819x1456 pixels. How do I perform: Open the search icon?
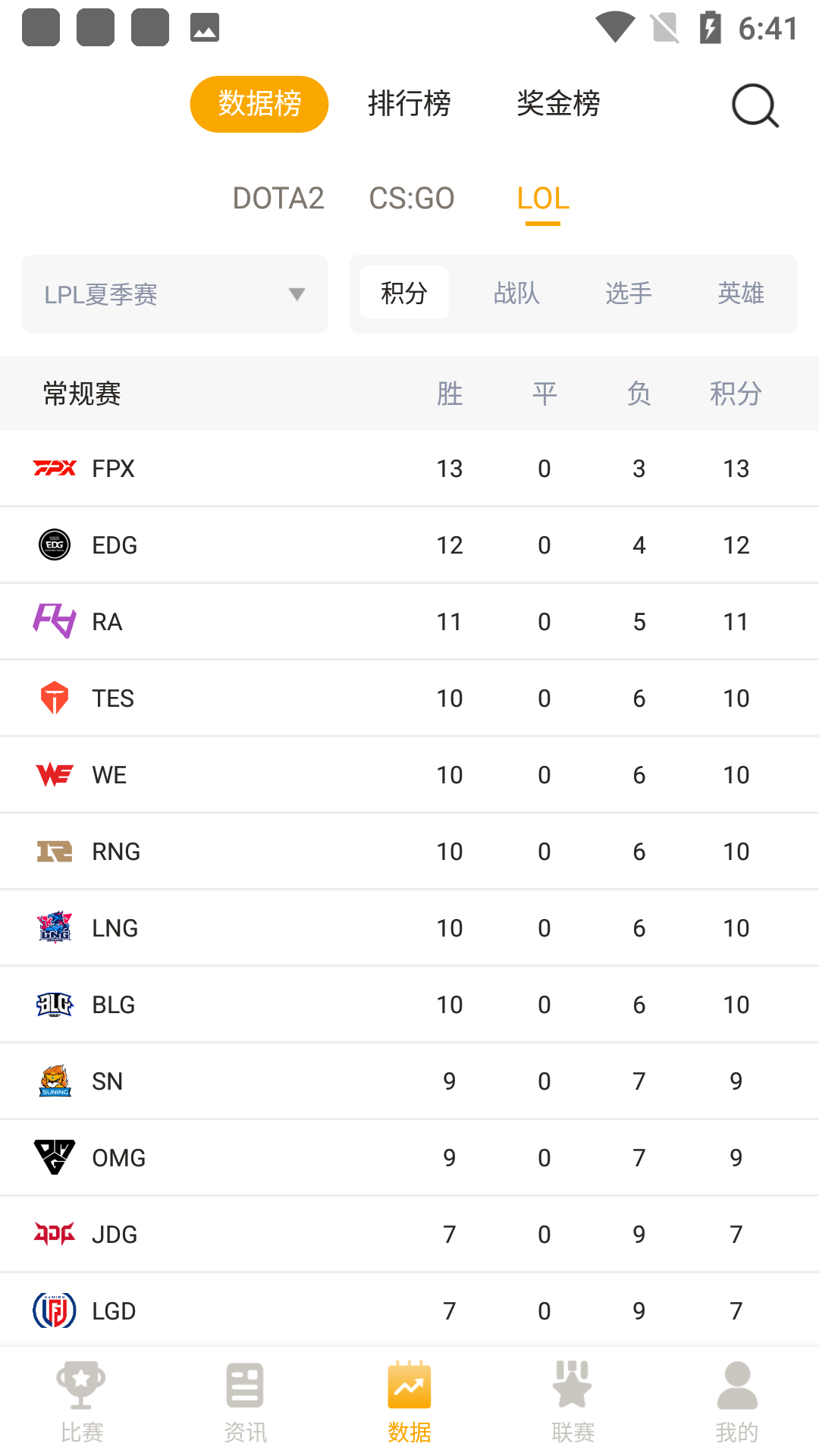[755, 106]
